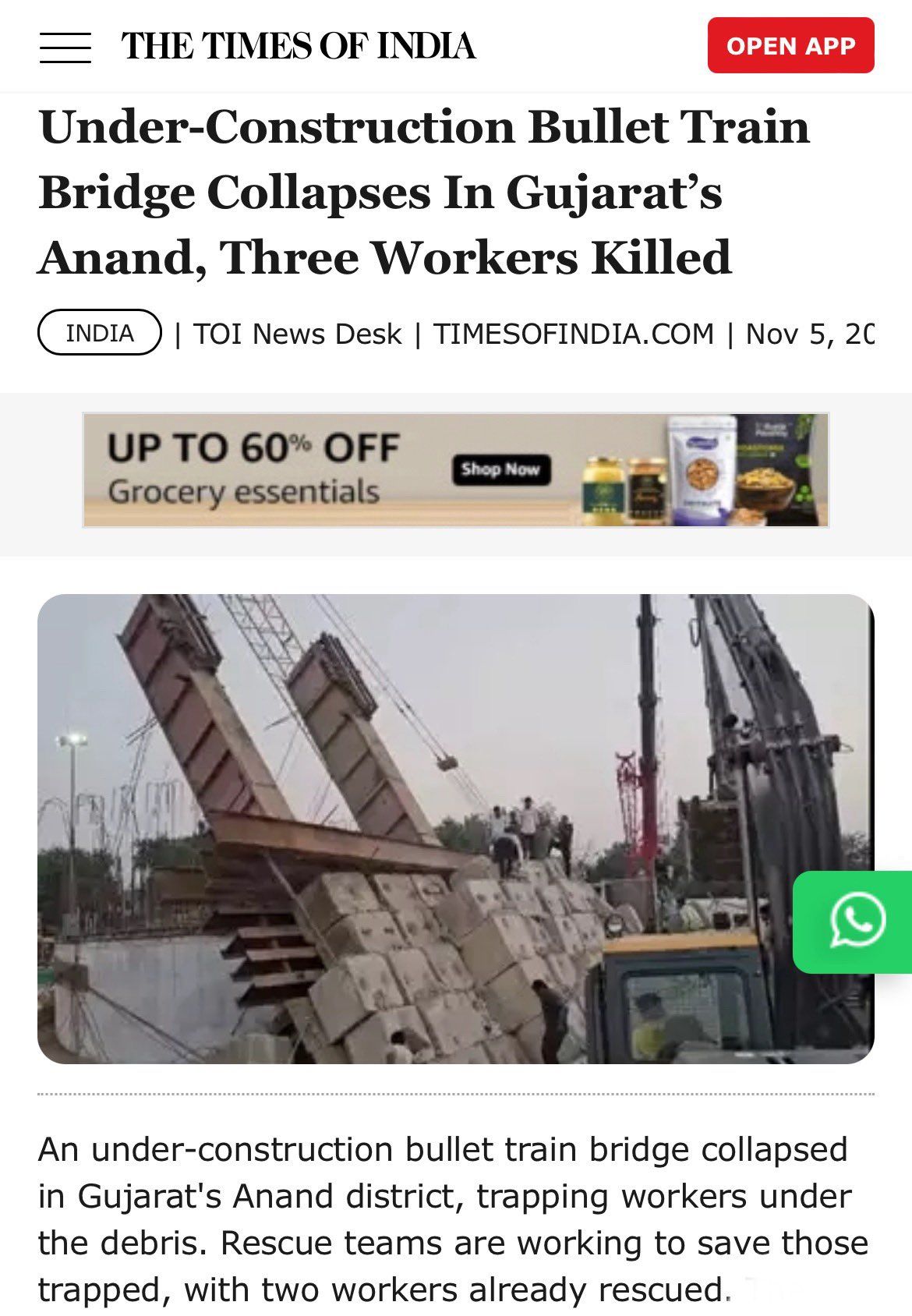The height and width of the screenshot is (1316, 912).
Task: Open the grocery essentials Shop Now ad
Action: pos(501,469)
